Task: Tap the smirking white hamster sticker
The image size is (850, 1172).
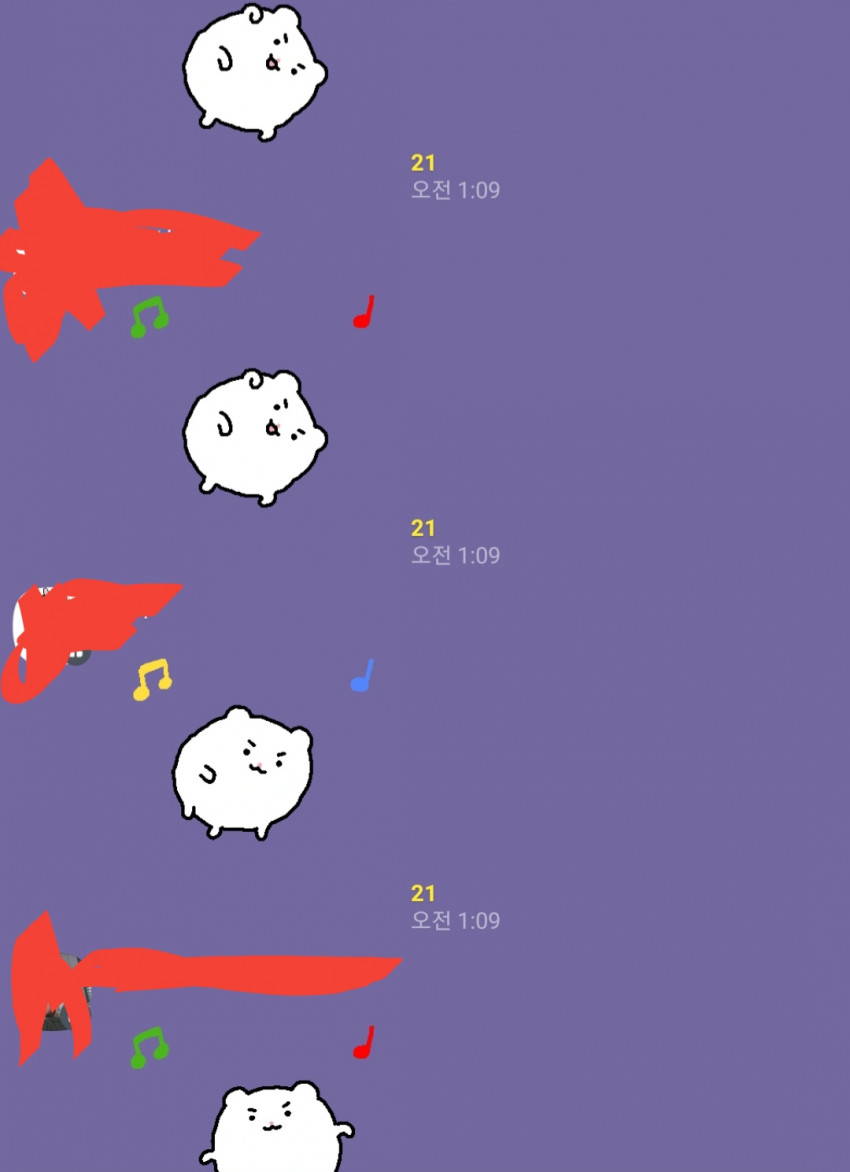Action: coord(242,773)
